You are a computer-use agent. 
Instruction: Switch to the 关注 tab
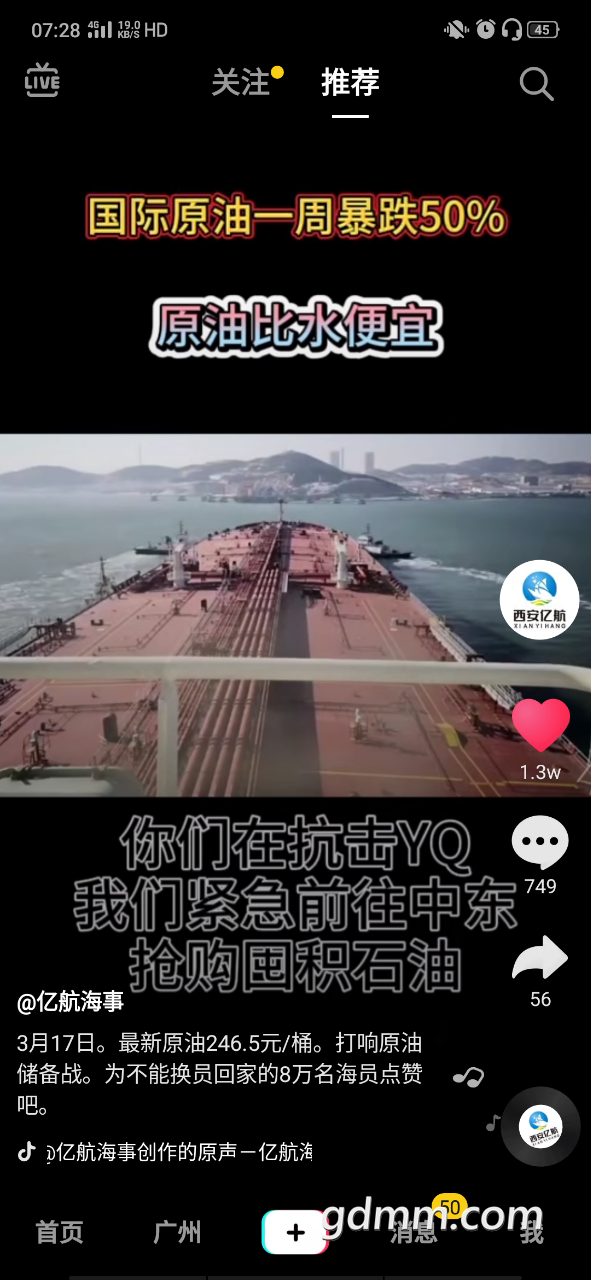[x=241, y=82]
